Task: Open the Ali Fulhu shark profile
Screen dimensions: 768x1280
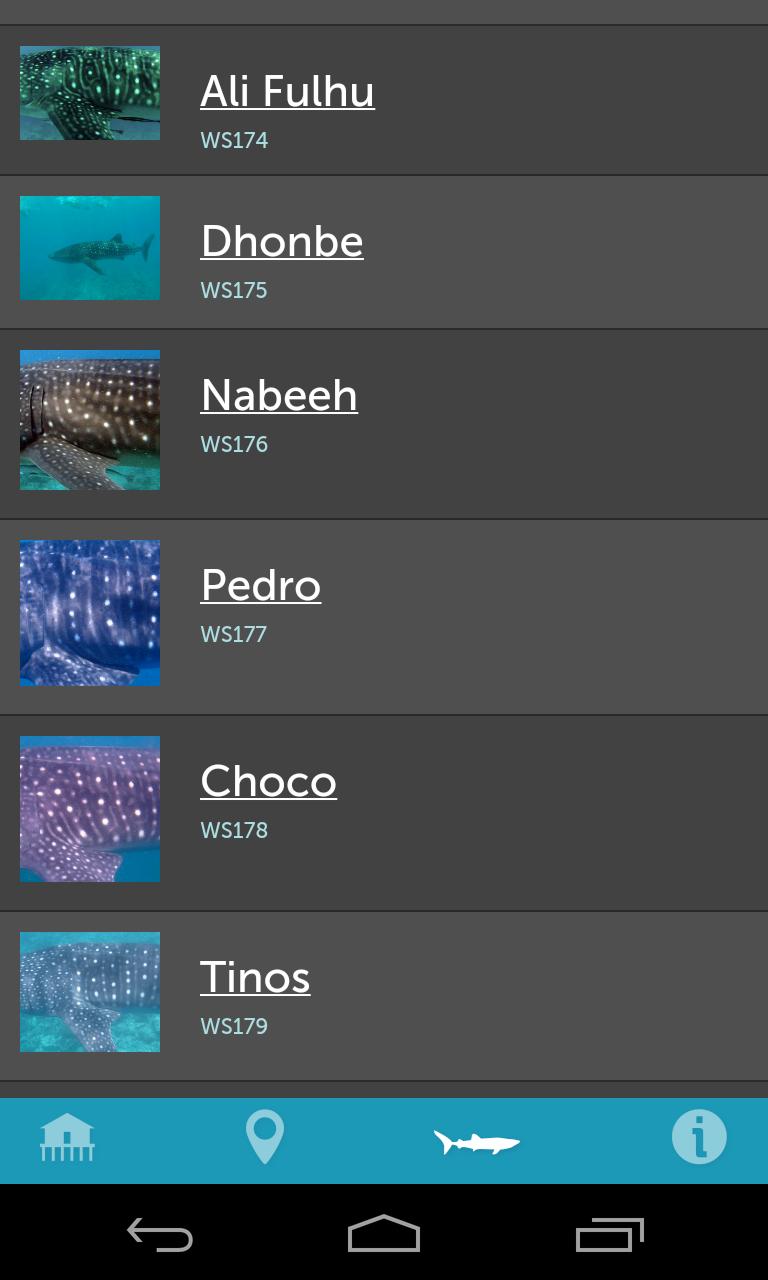Action: [288, 91]
